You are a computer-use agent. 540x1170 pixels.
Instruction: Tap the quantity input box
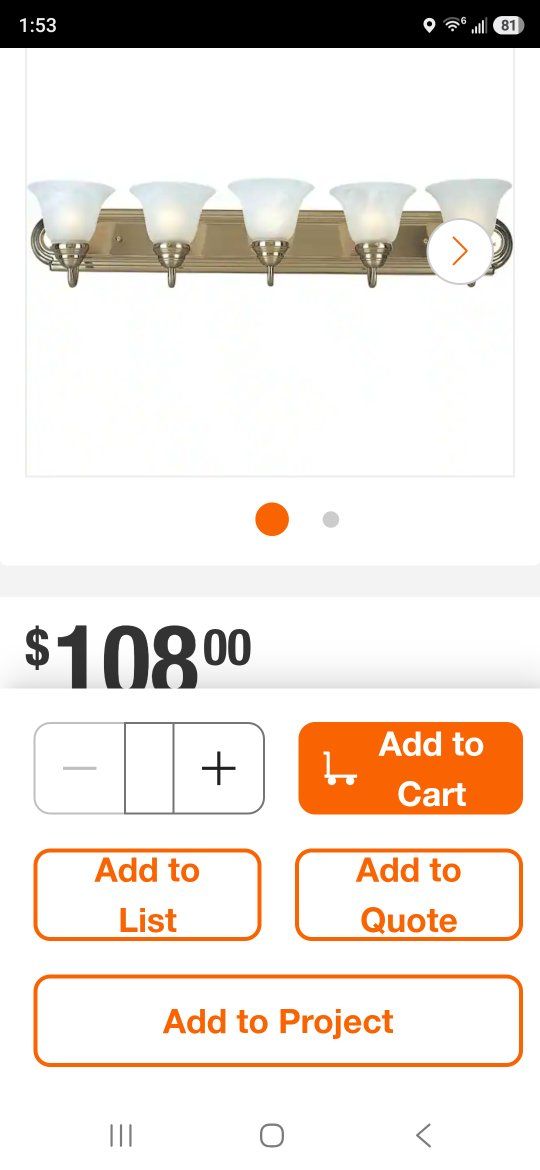149,768
